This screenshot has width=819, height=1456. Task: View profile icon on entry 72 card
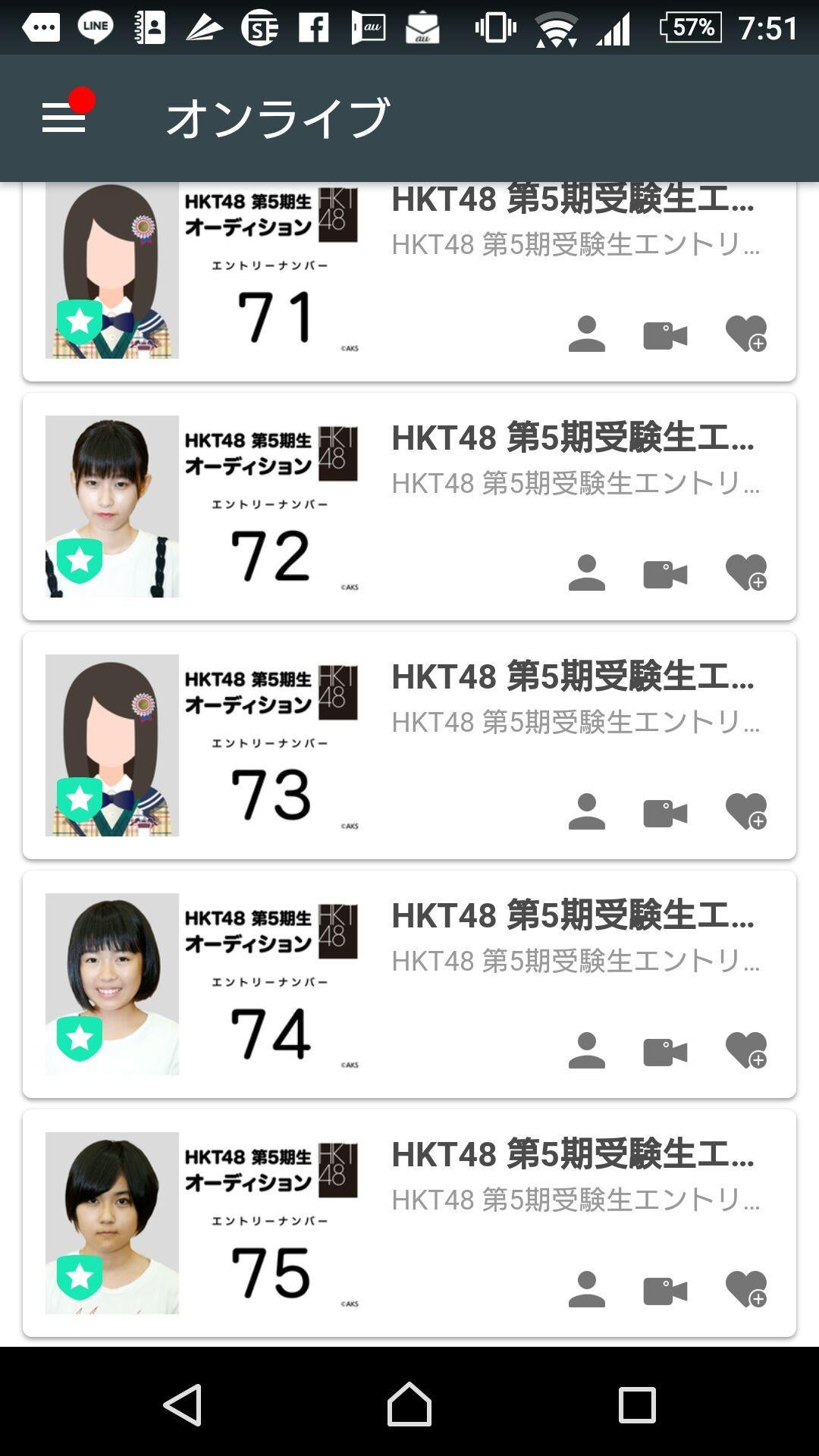click(587, 573)
